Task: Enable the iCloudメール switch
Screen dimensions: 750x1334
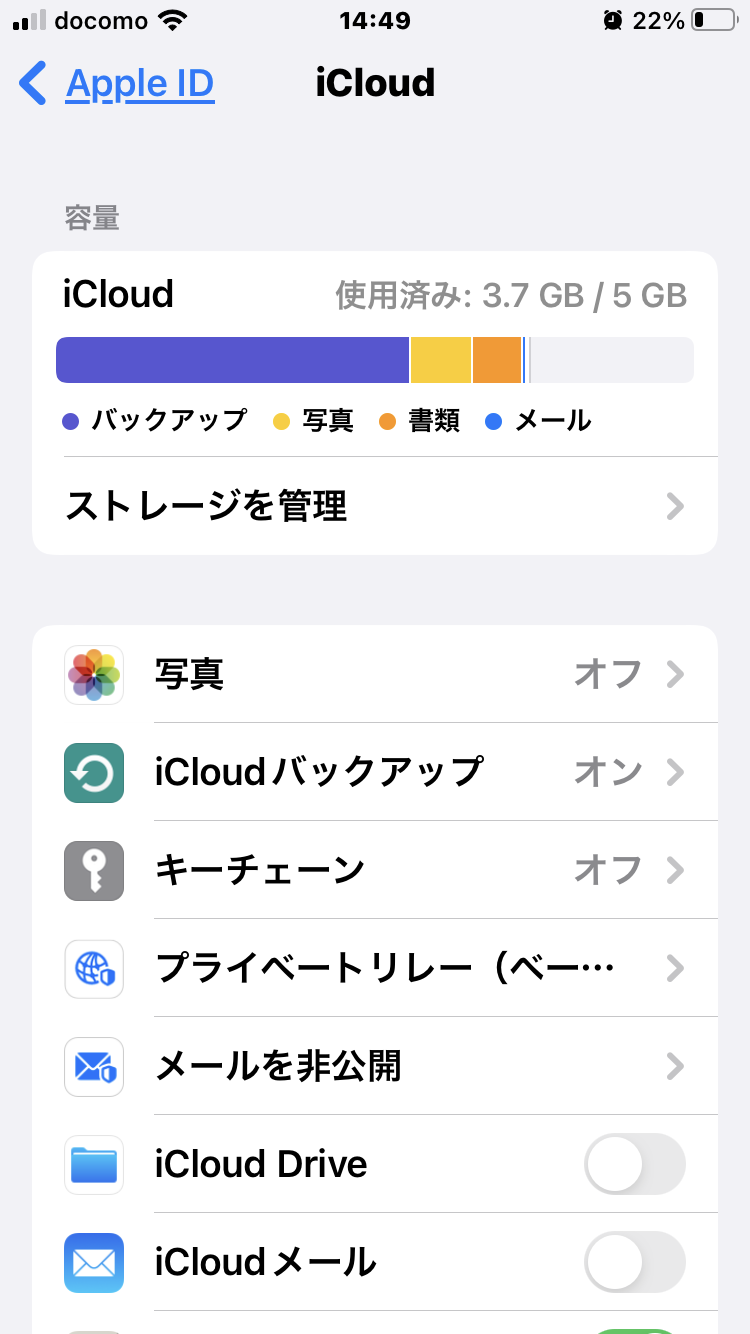Action: [x=634, y=1262]
